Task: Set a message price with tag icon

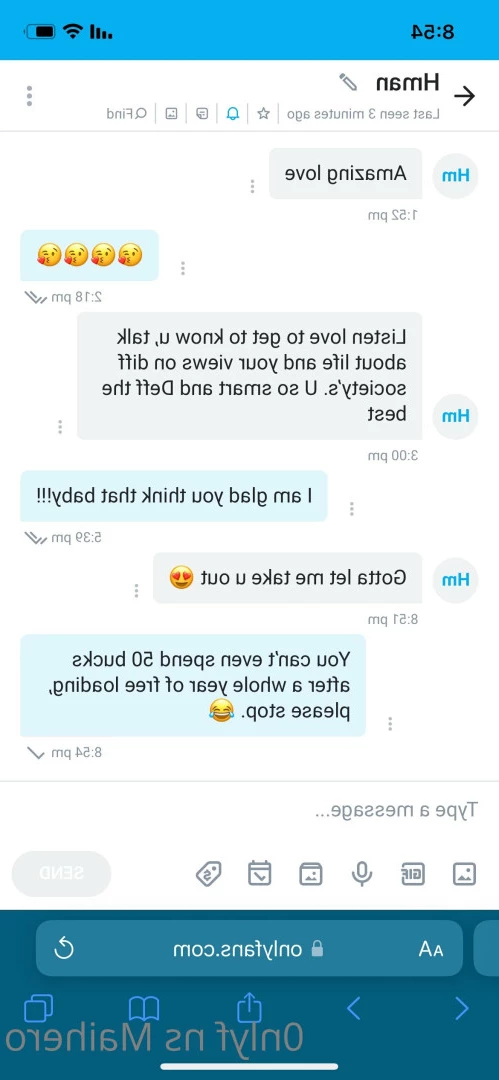Action: pyautogui.click(x=208, y=873)
